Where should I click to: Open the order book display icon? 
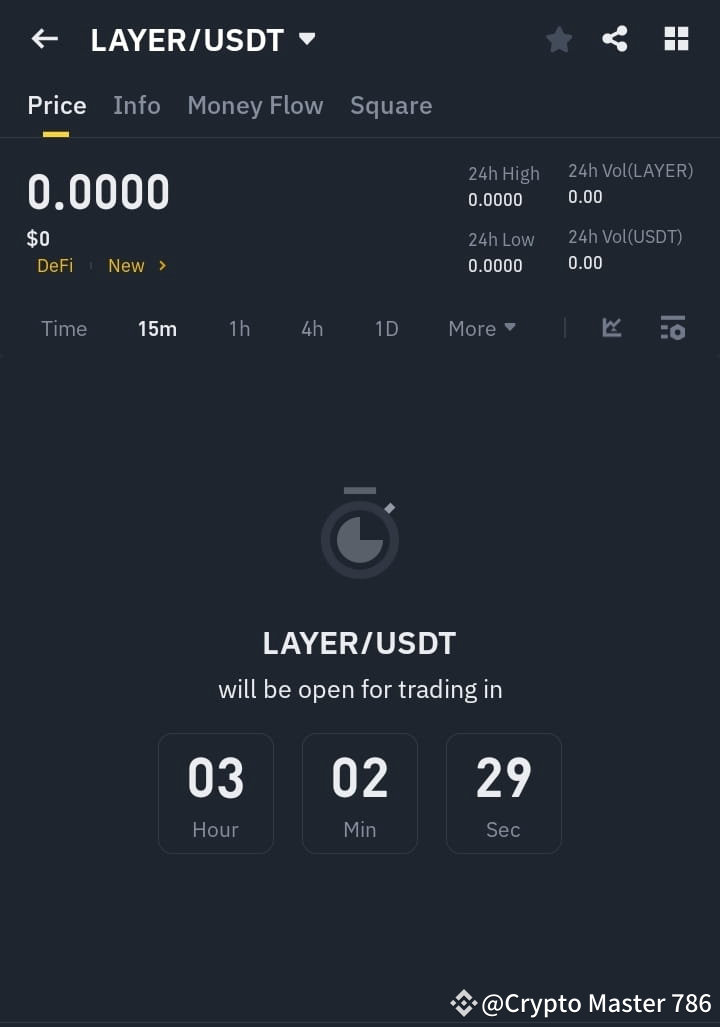click(672, 328)
